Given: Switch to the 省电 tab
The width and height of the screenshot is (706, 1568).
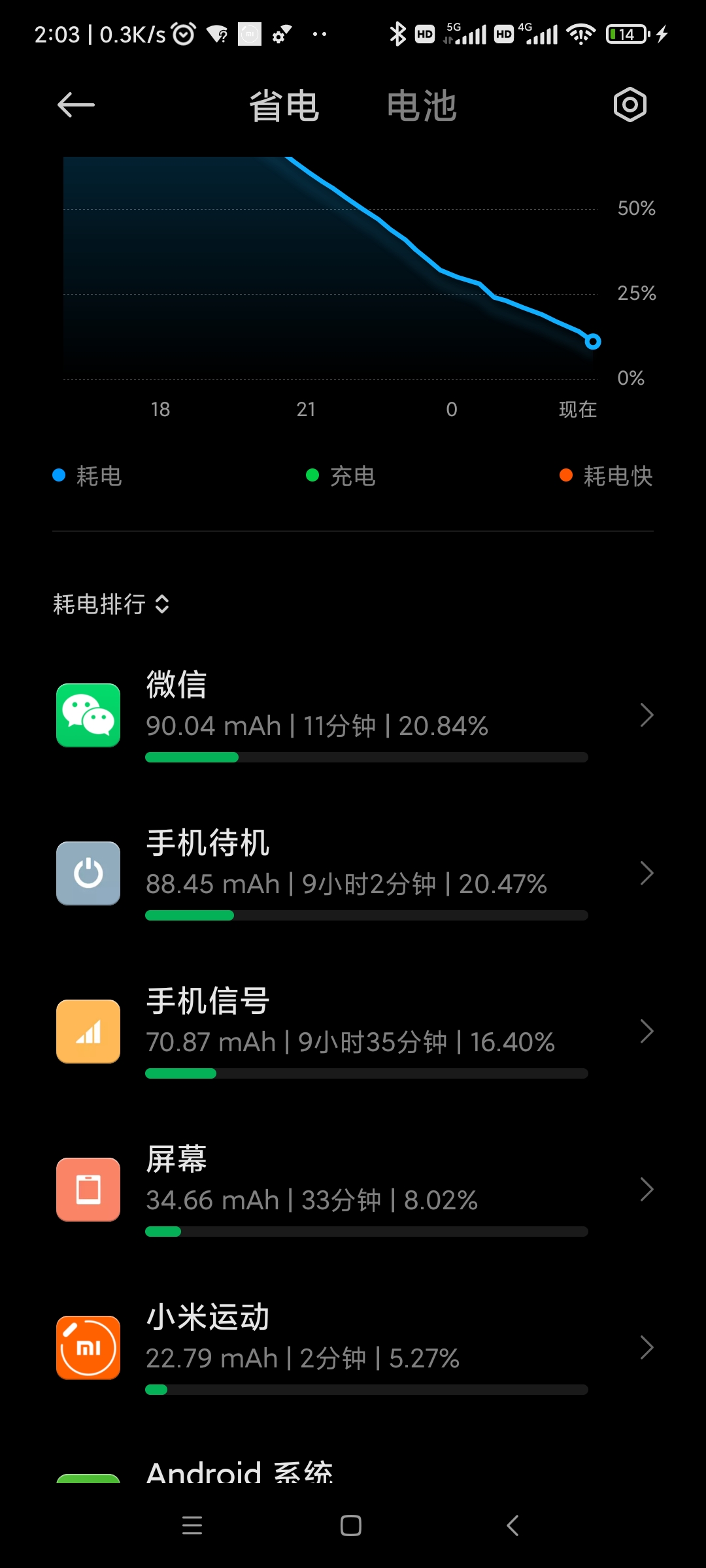Looking at the screenshot, I should (x=284, y=106).
